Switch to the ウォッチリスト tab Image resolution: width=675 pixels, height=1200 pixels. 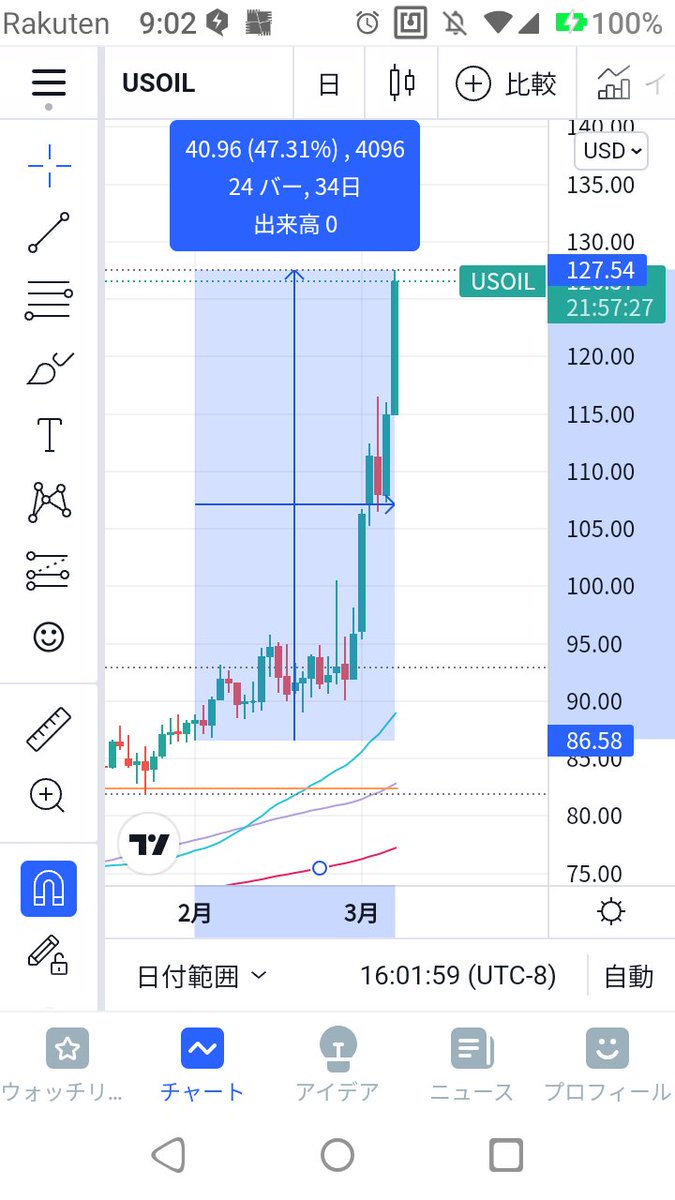pos(67,1066)
